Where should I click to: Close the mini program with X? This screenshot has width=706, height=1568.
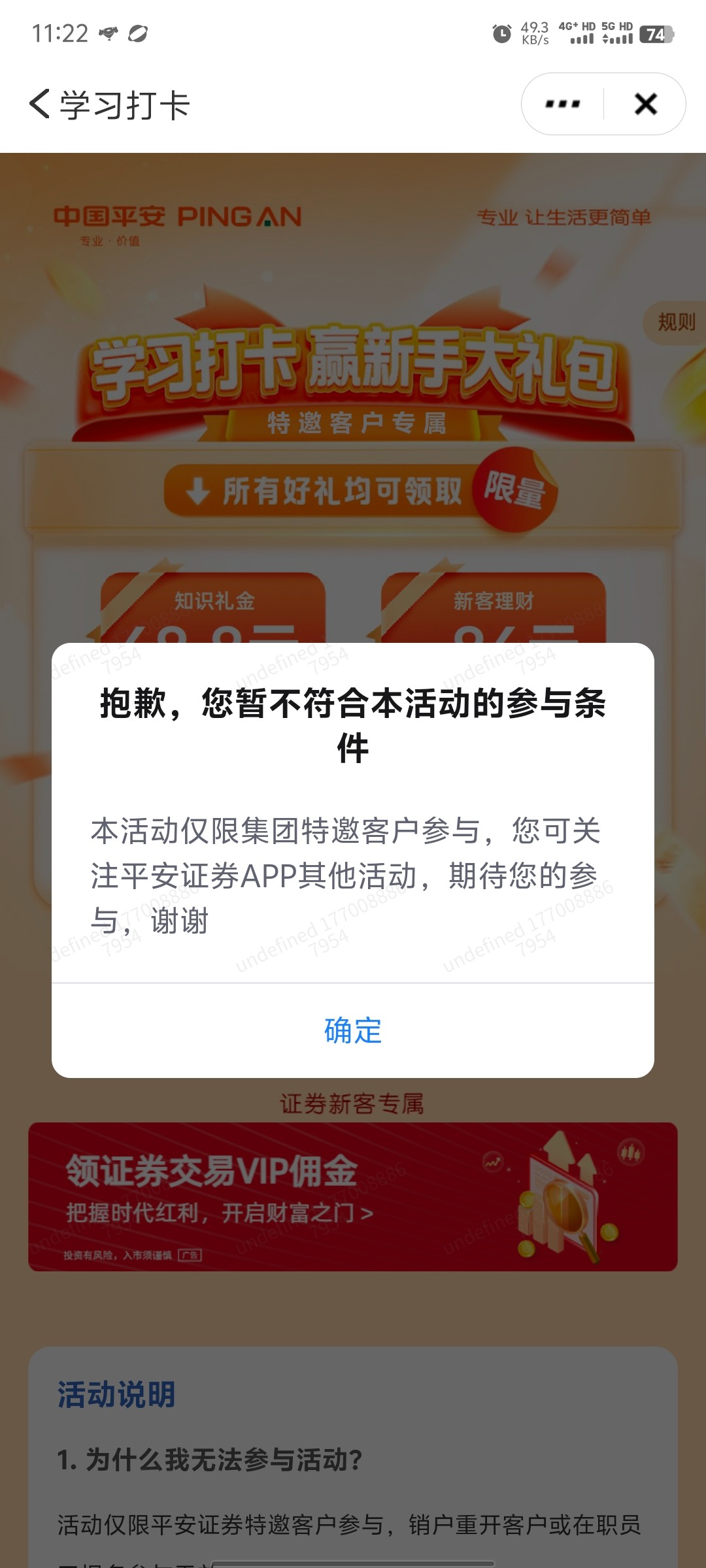pos(645,104)
